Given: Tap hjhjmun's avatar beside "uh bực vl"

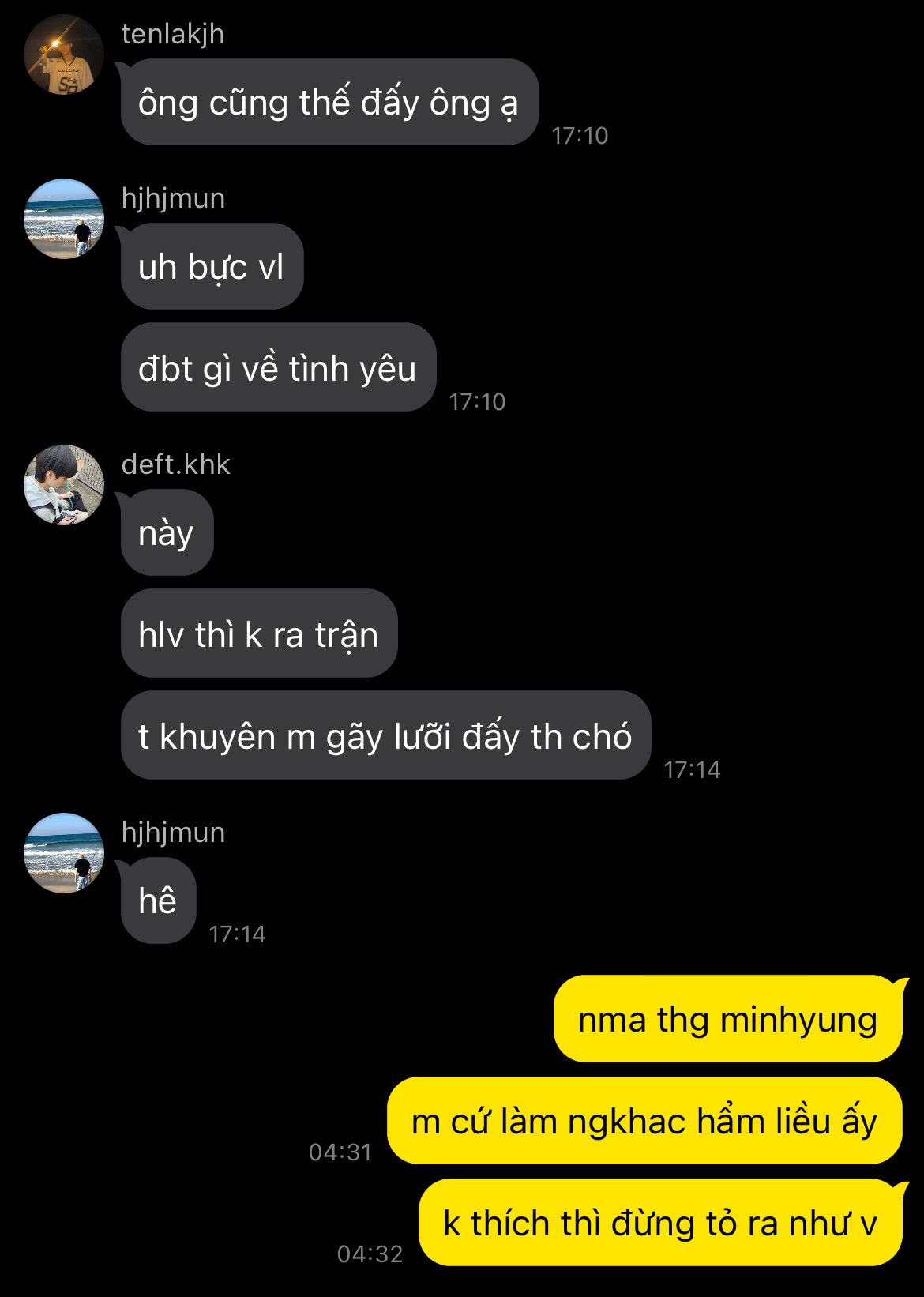Looking at the screenshot, I should click(x=64, y=219).
